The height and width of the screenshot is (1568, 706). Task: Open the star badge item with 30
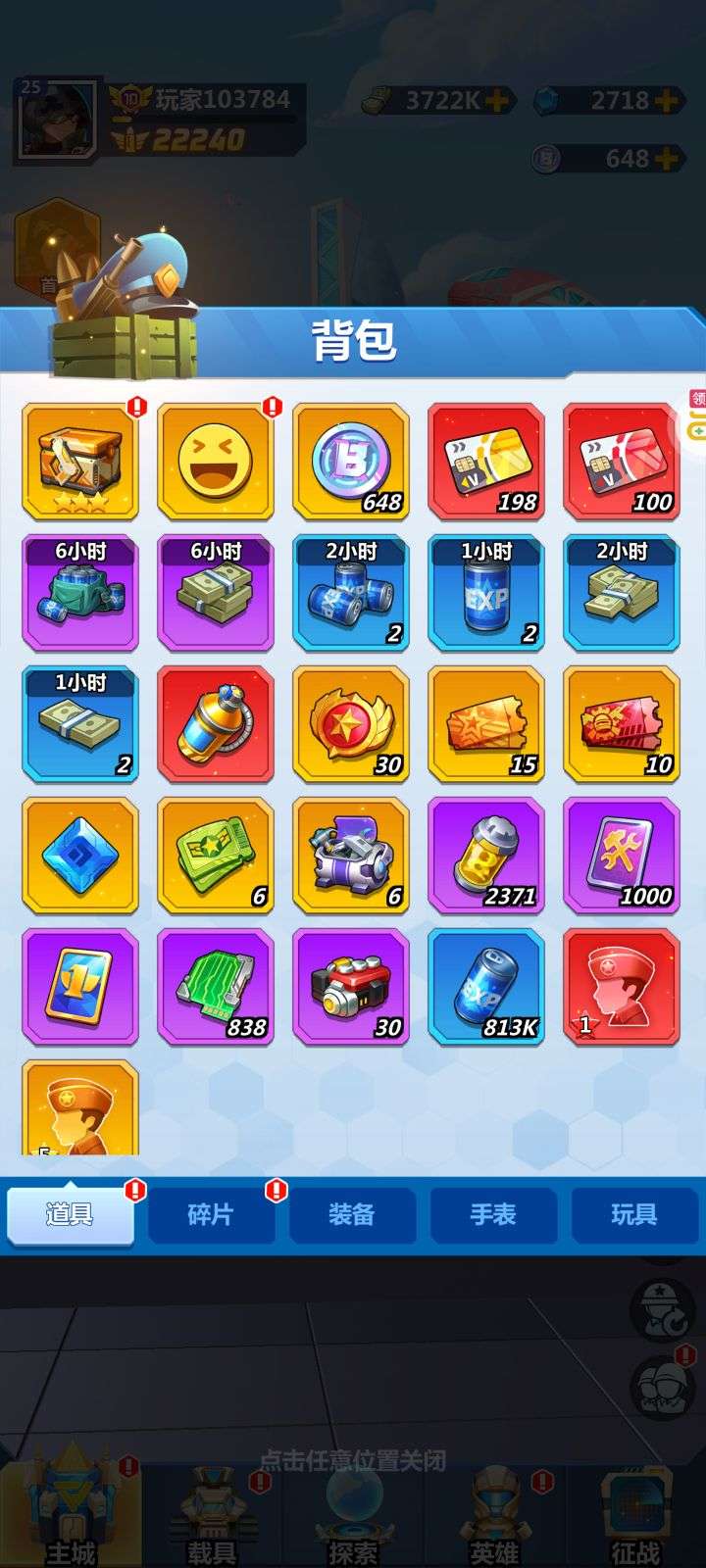(351, 723)
